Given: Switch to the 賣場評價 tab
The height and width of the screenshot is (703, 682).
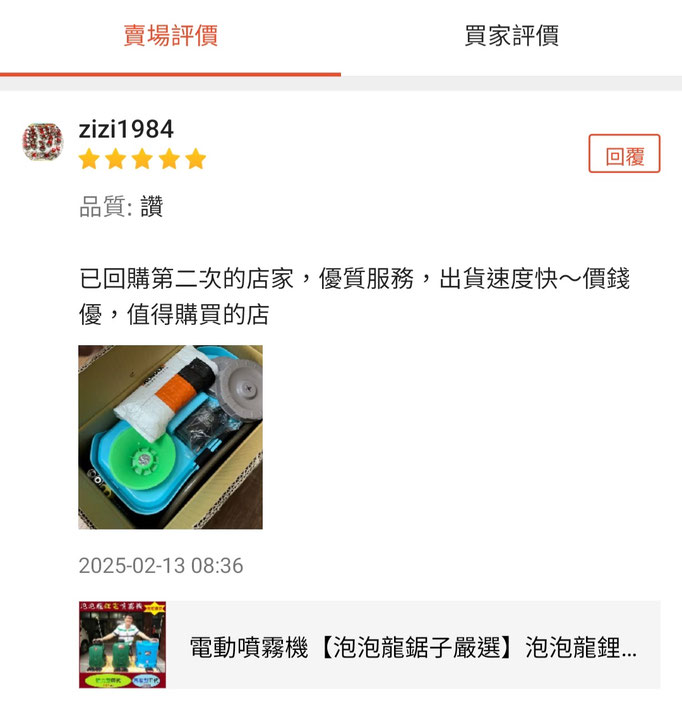Looking at the screenshot, I should pos(170,37).
